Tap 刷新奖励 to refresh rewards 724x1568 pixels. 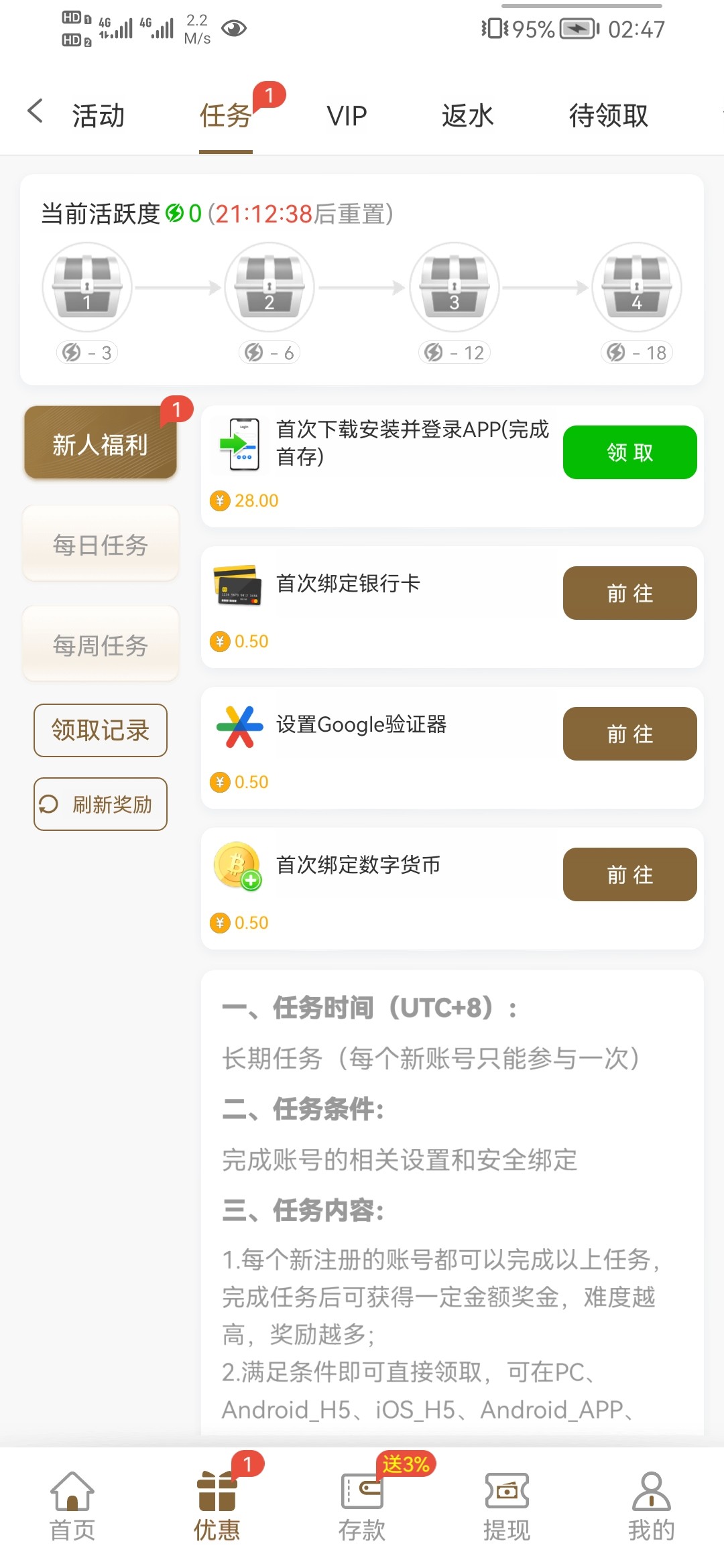click(101, 804)
